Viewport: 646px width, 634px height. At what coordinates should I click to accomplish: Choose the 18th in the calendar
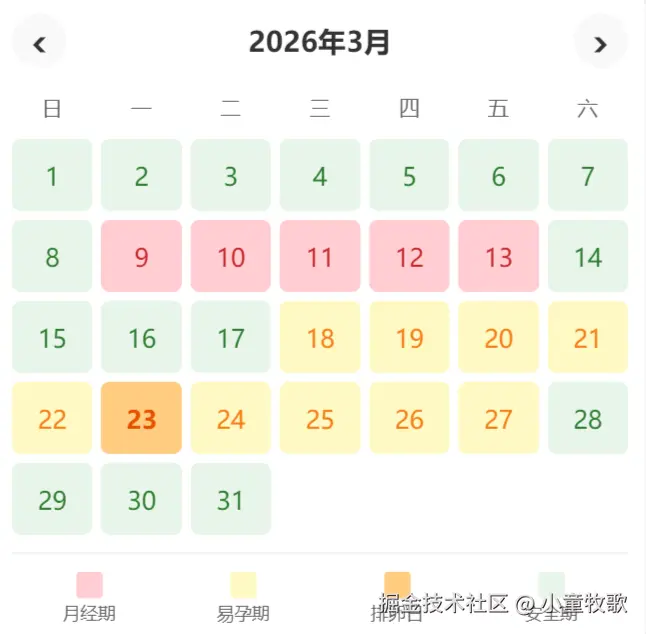point(320,338)
